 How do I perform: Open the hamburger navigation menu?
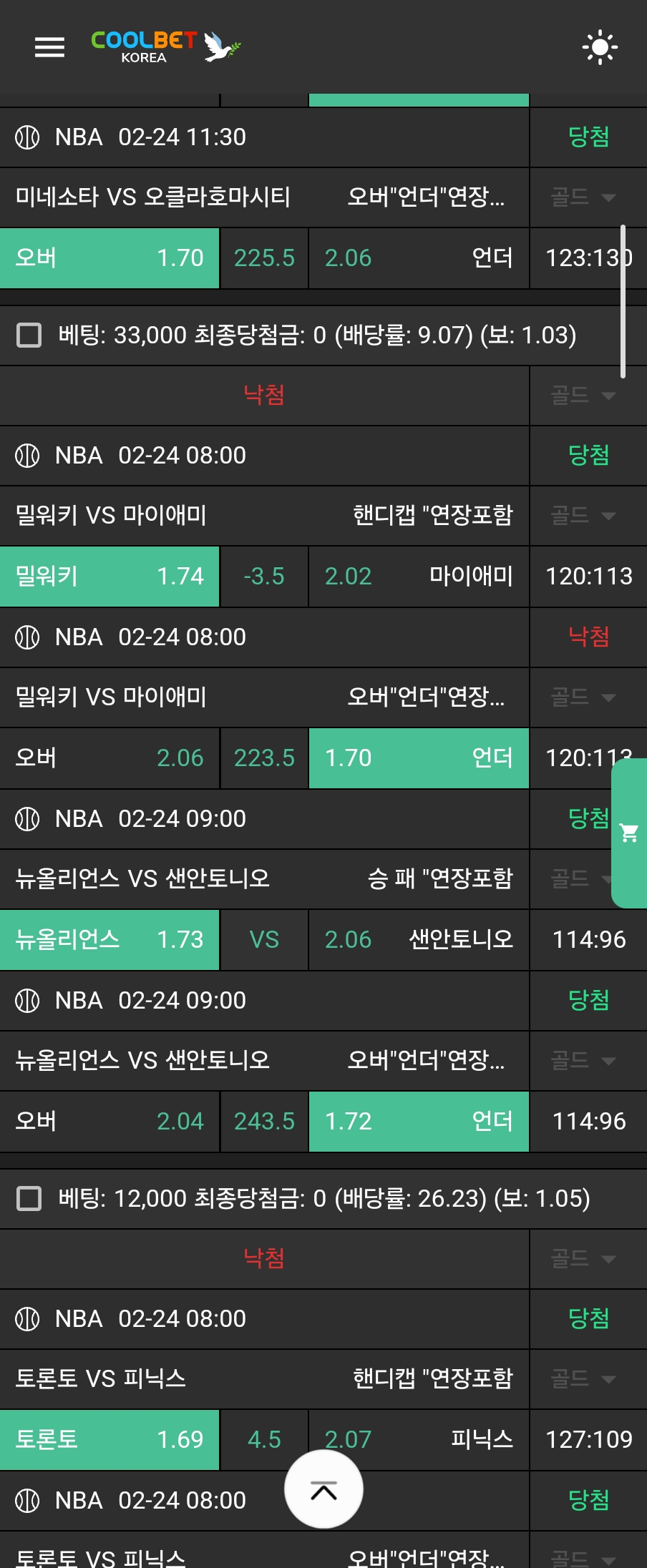[49, 48]
